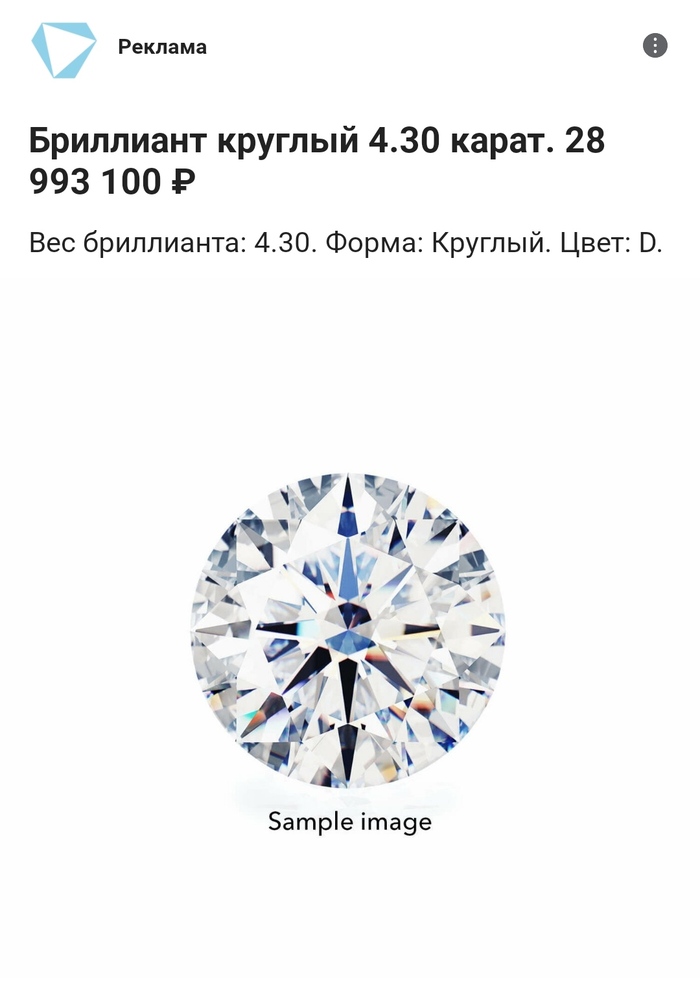
Task: Open the diamond sample image ad
Action: pos(348,630)
